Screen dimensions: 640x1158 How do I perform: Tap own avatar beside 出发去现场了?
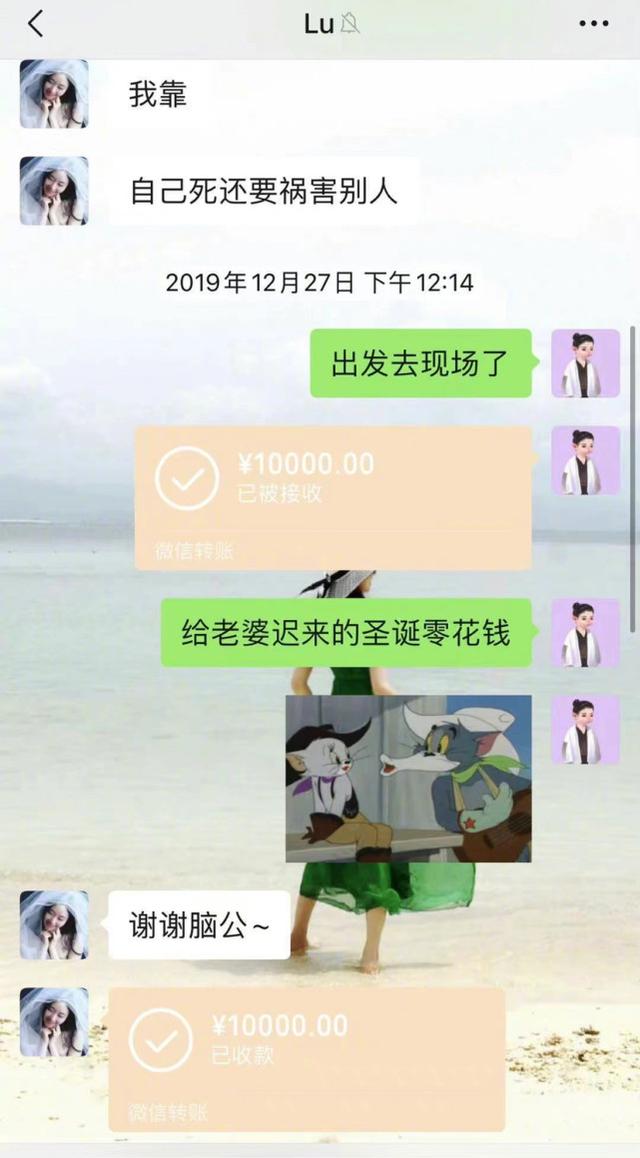click(585, 363)
